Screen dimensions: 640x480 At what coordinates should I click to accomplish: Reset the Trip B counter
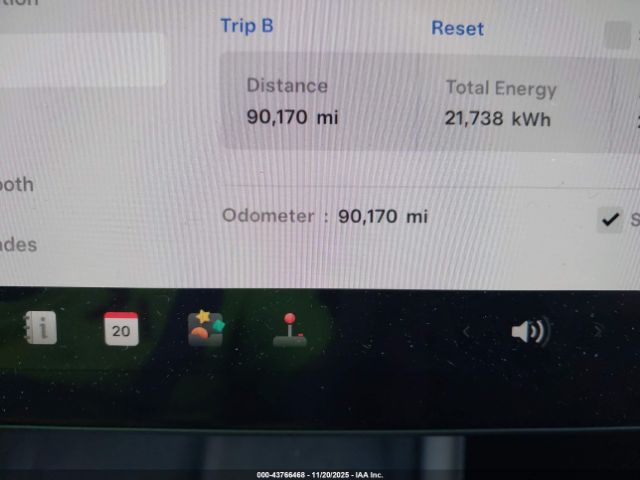[457, 28]
